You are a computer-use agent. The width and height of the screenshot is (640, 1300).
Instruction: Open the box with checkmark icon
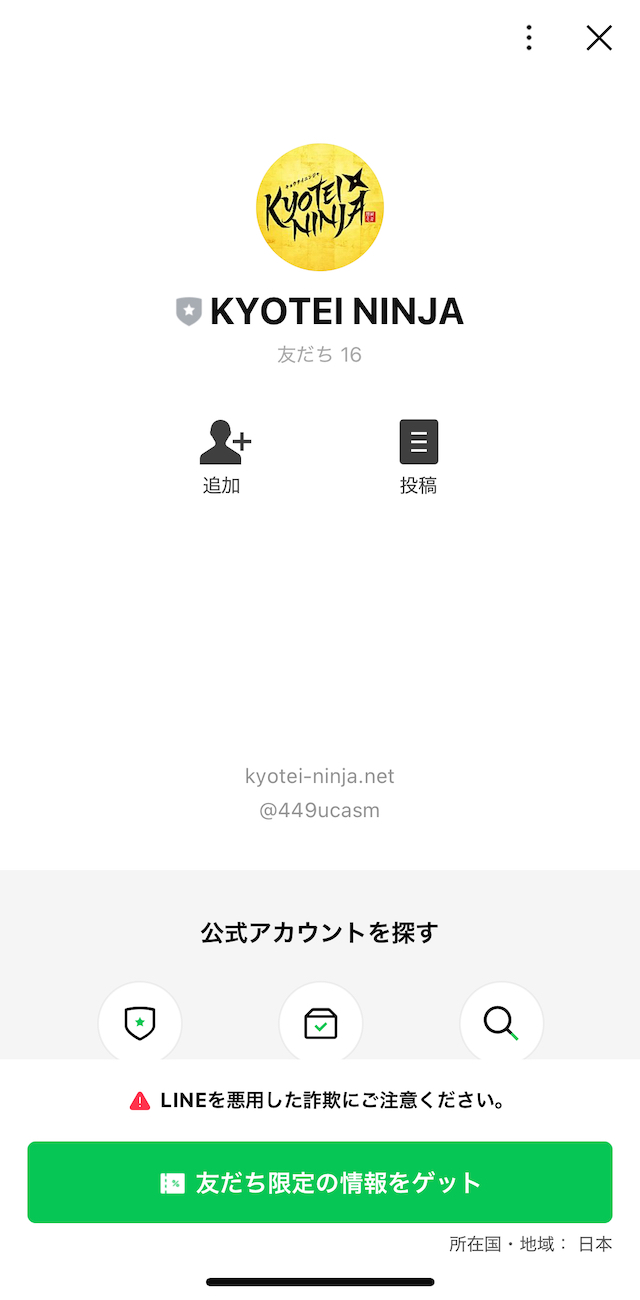[x=320, y=1022]
